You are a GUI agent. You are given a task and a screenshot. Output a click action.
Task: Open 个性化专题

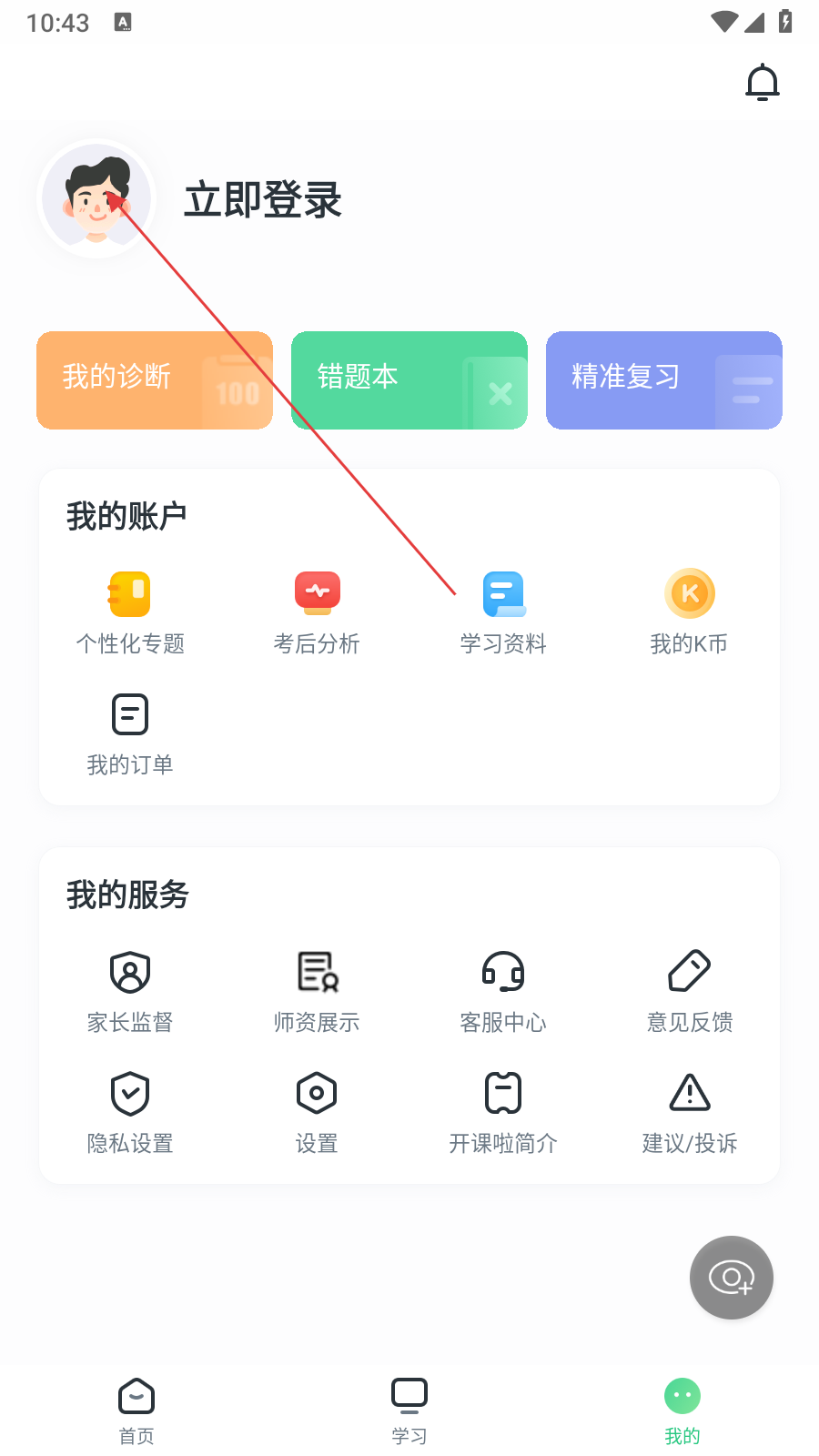[130, 612]
